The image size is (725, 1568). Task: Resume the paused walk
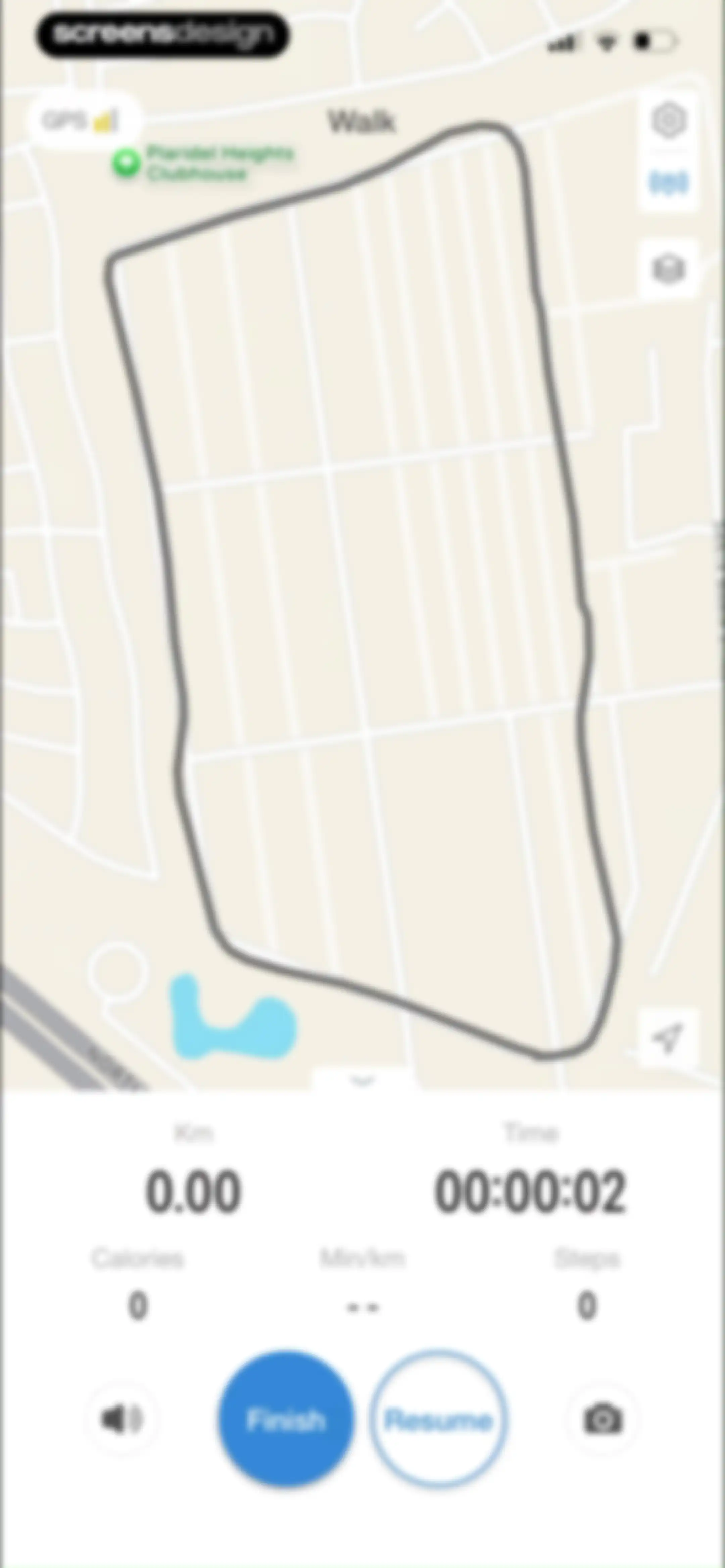point(438,1420)
